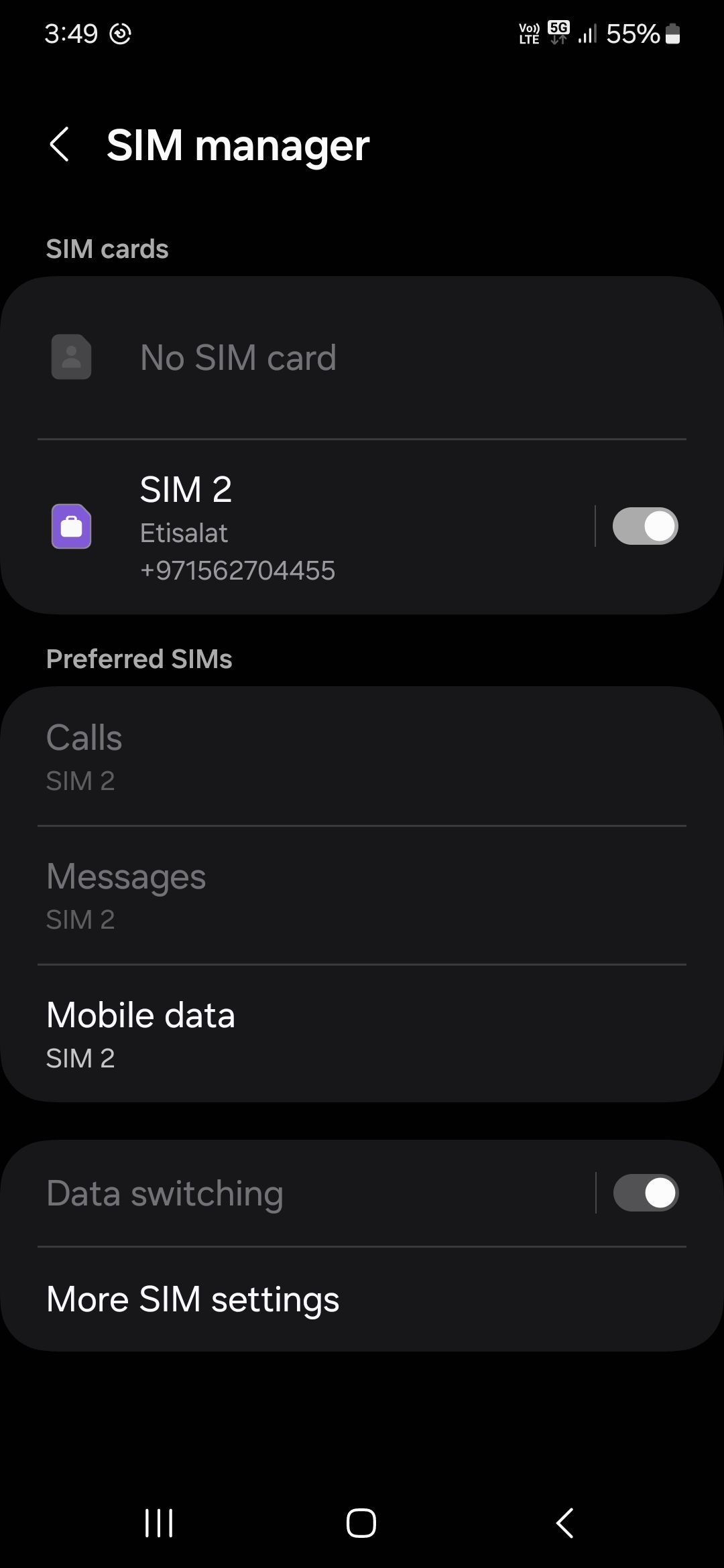Image resolution: width=724 pixels, height=1568 pixels.
Task: Tap the home button in navigation bar
Action: (362, 1522)
